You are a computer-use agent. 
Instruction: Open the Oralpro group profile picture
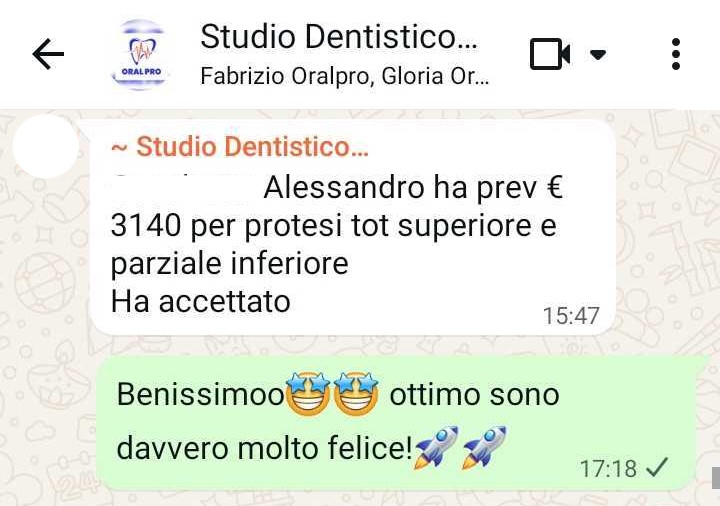139,54
